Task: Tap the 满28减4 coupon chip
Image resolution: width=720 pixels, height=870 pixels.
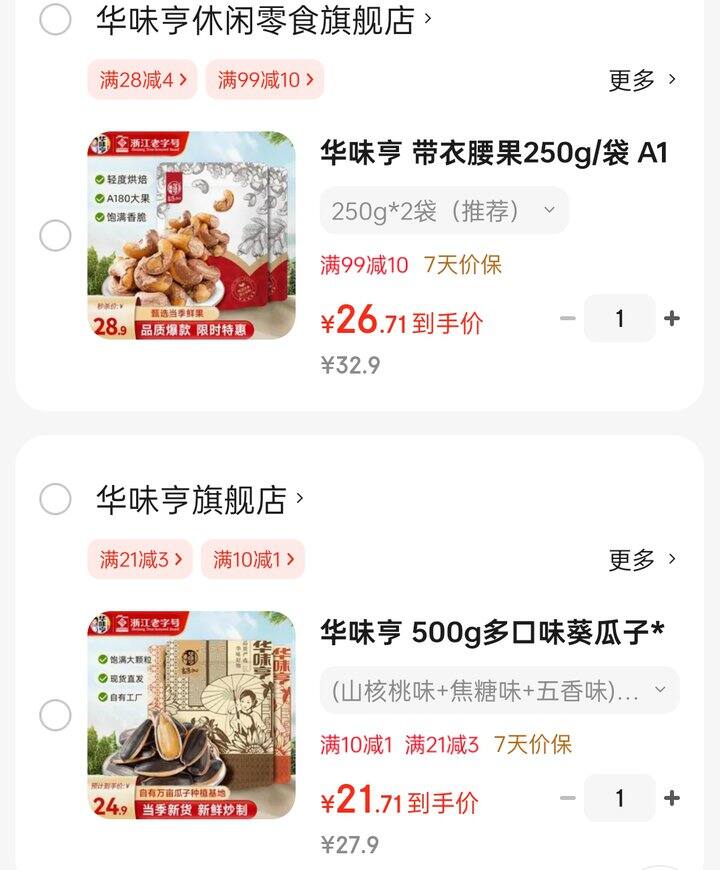Action: 142,80
